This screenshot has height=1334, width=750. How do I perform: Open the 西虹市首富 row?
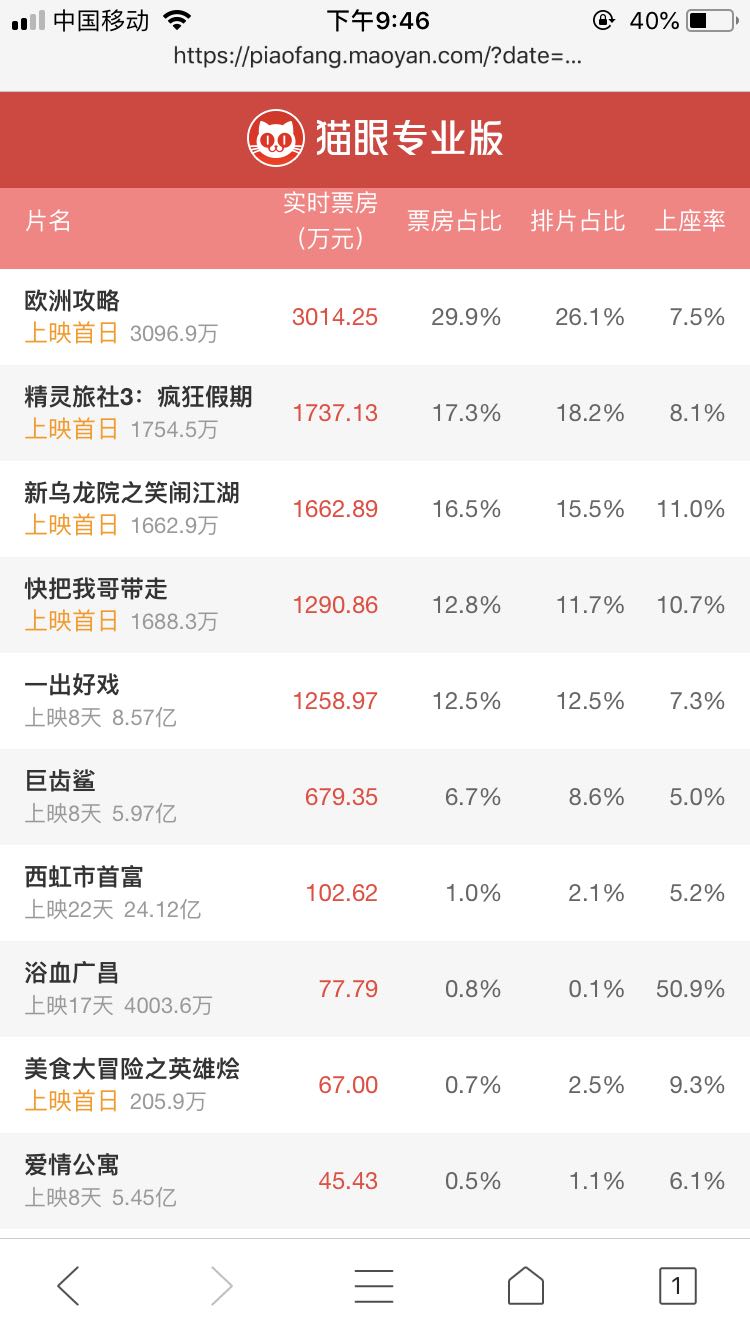[x=375, y=893]
